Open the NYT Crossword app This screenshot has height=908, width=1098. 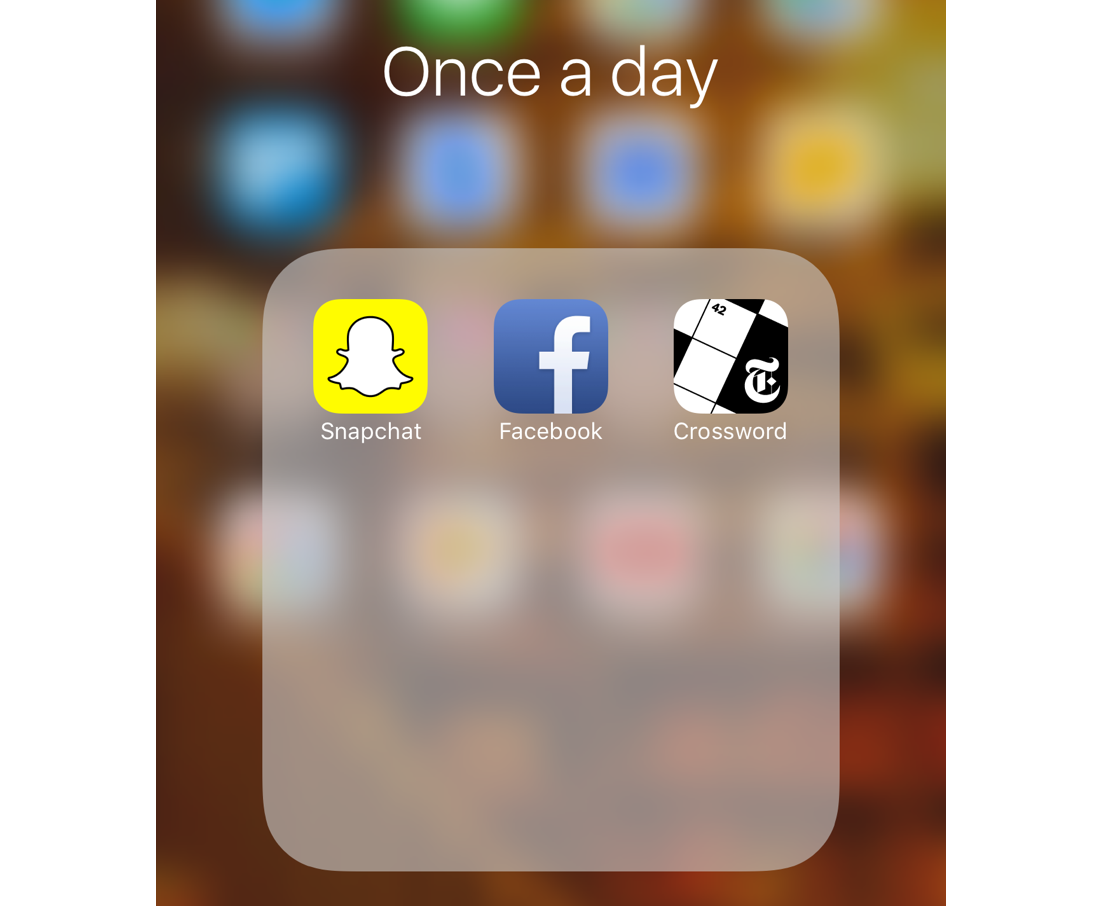point(730,356)
